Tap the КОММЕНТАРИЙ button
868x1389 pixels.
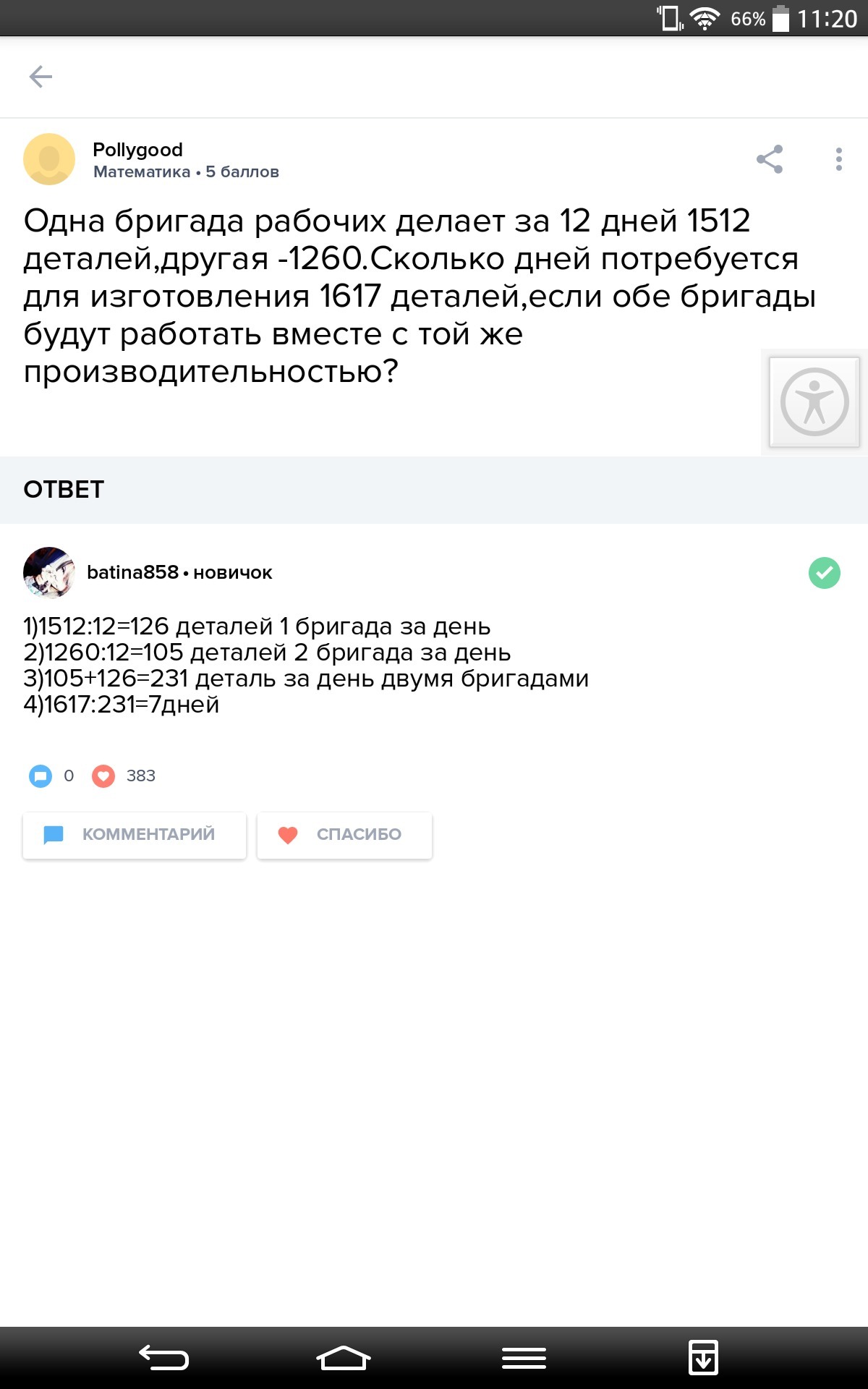pyautogui.click(x=135, y=835)
